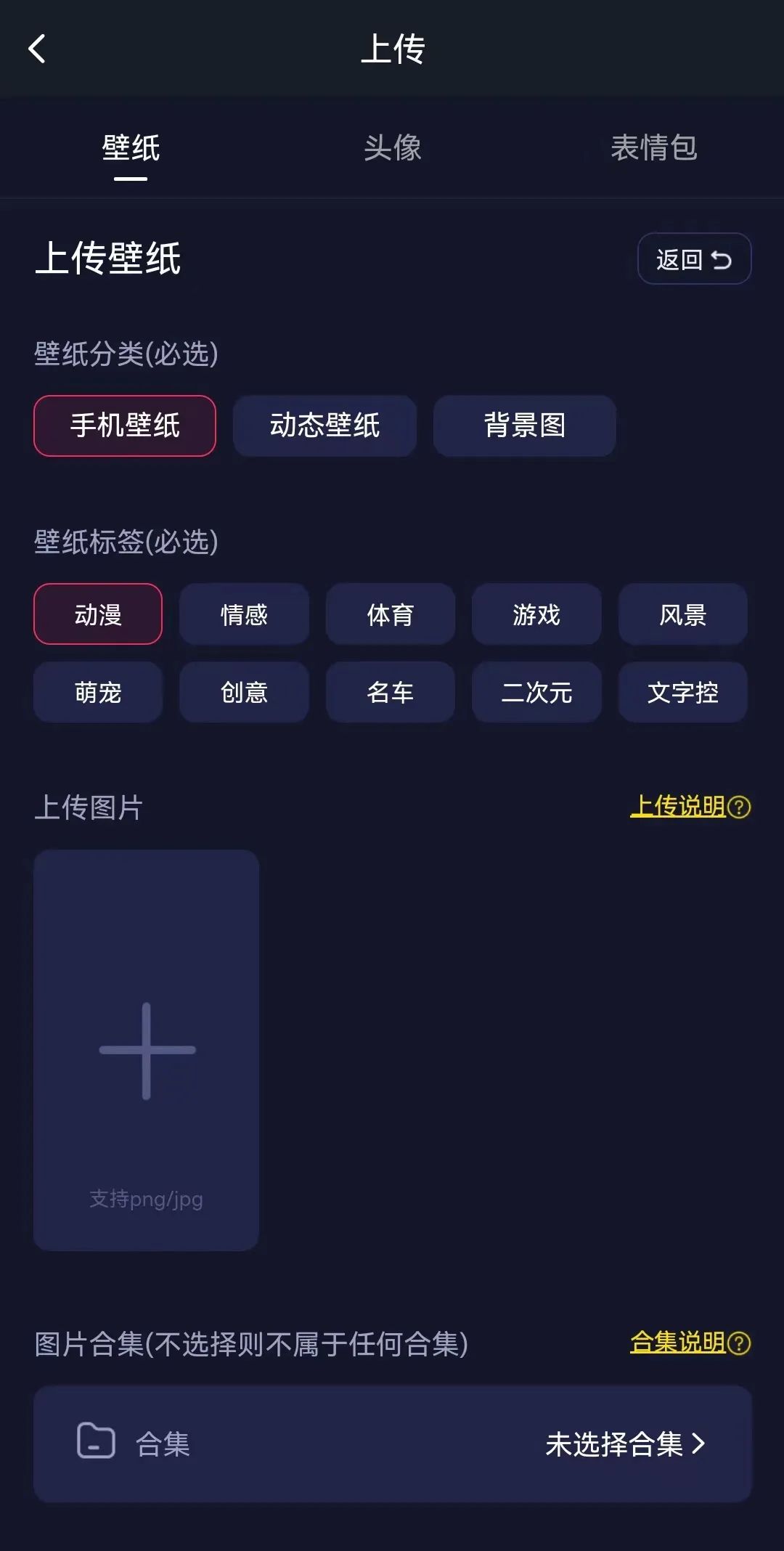
Task: Select the 创意 tag
Action: [244, 693]
